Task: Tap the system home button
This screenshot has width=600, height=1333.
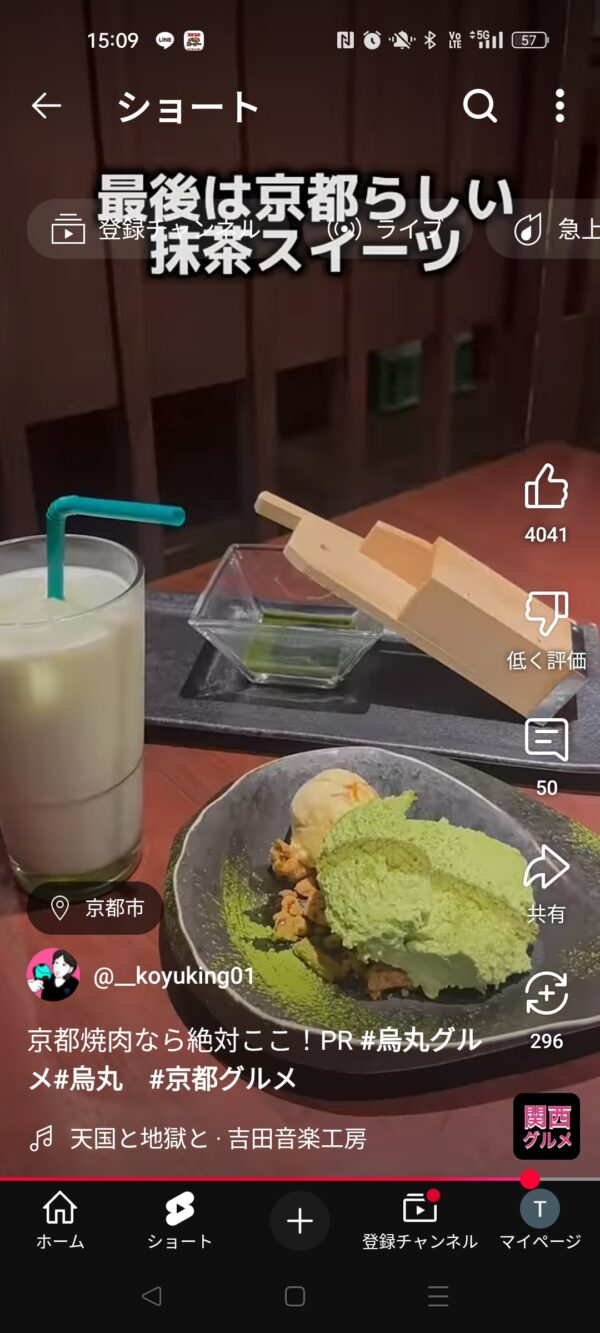Action: tap(295, 1297)
